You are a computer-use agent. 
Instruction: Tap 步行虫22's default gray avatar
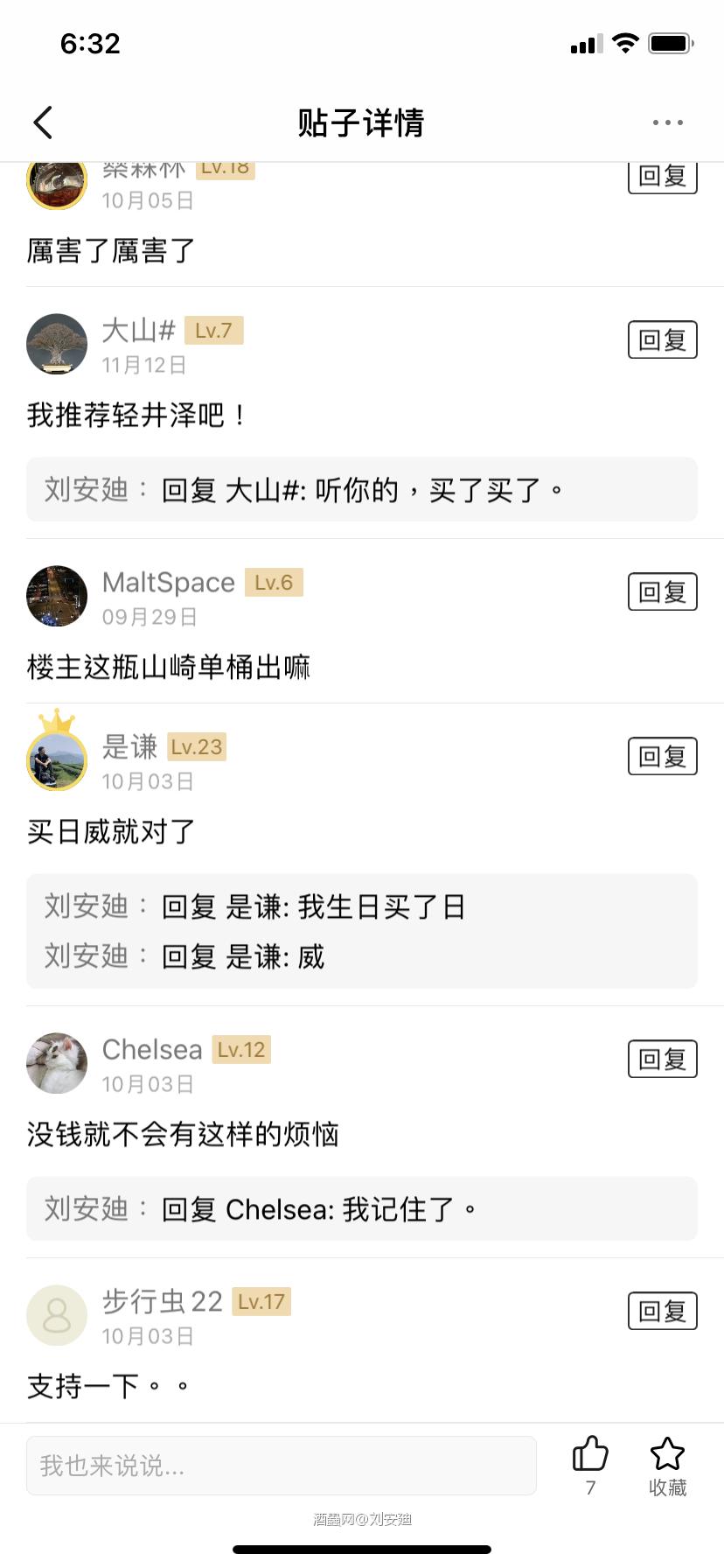click(x=57, y=1316)
